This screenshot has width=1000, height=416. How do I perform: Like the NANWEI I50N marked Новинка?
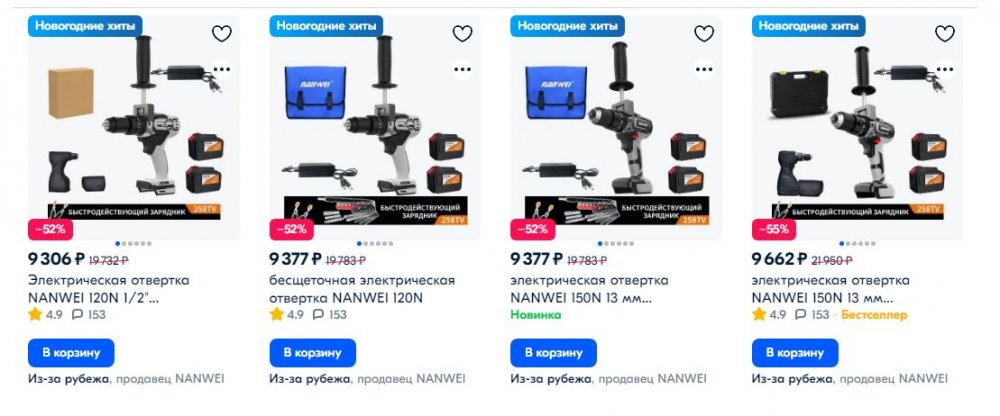[704, 34]
